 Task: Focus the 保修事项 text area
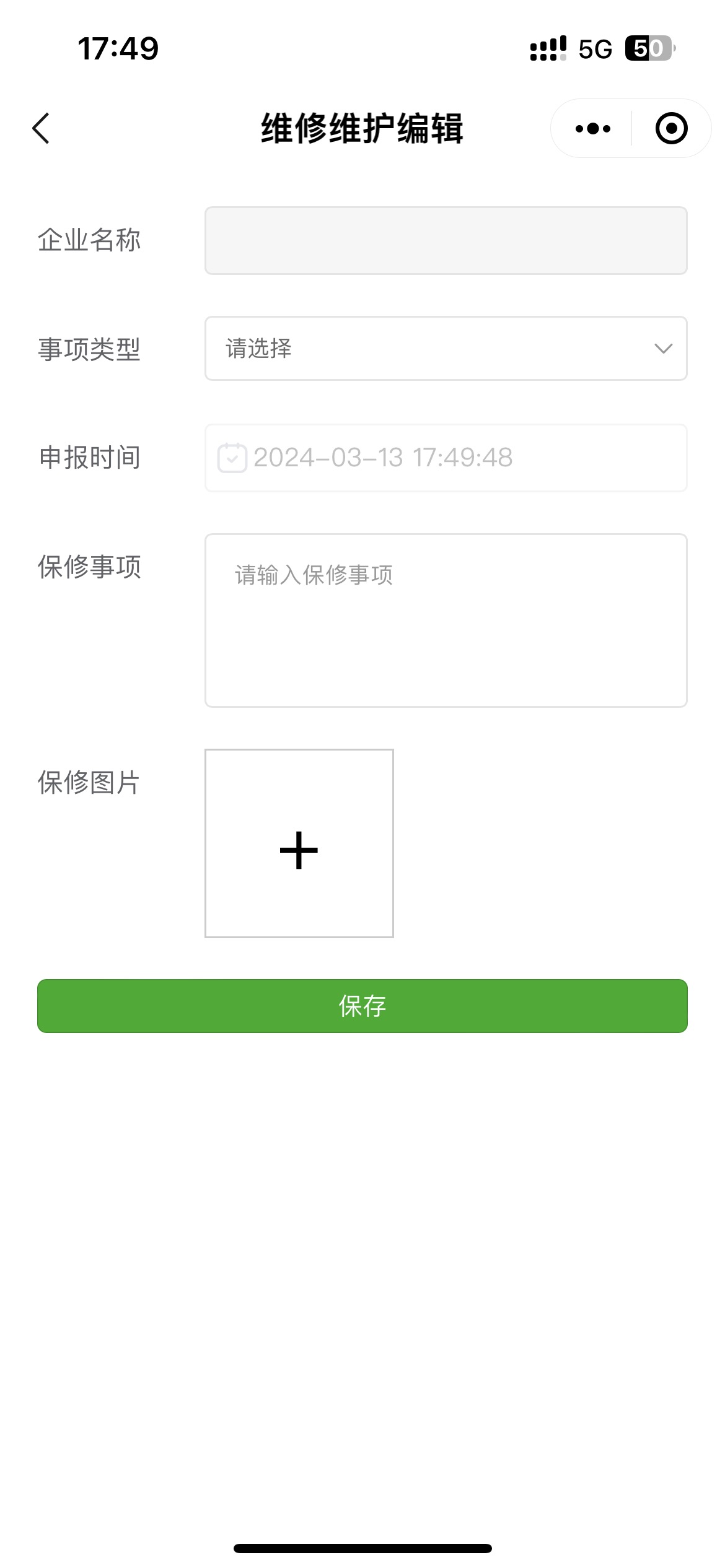click(446, 620)
